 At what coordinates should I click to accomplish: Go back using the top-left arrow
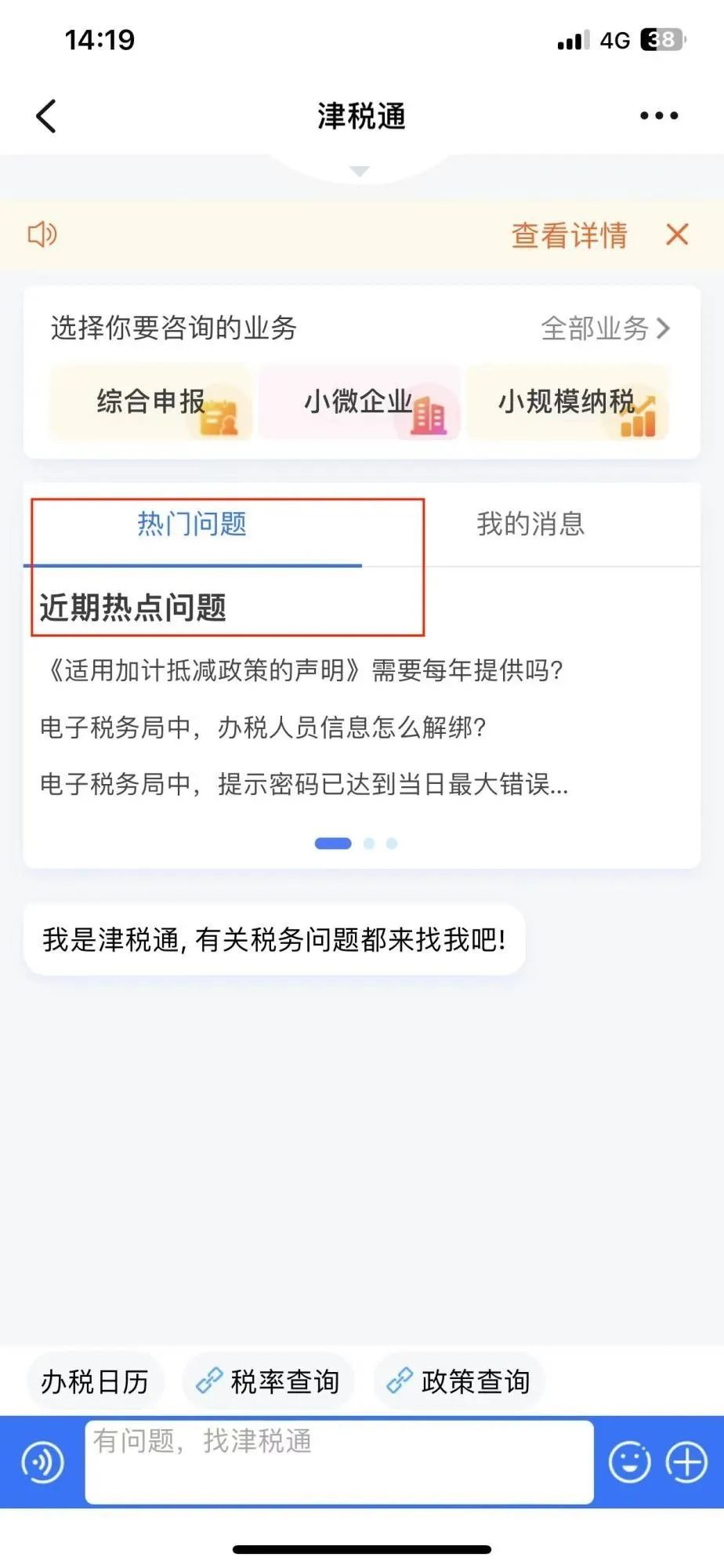[47, 117]
